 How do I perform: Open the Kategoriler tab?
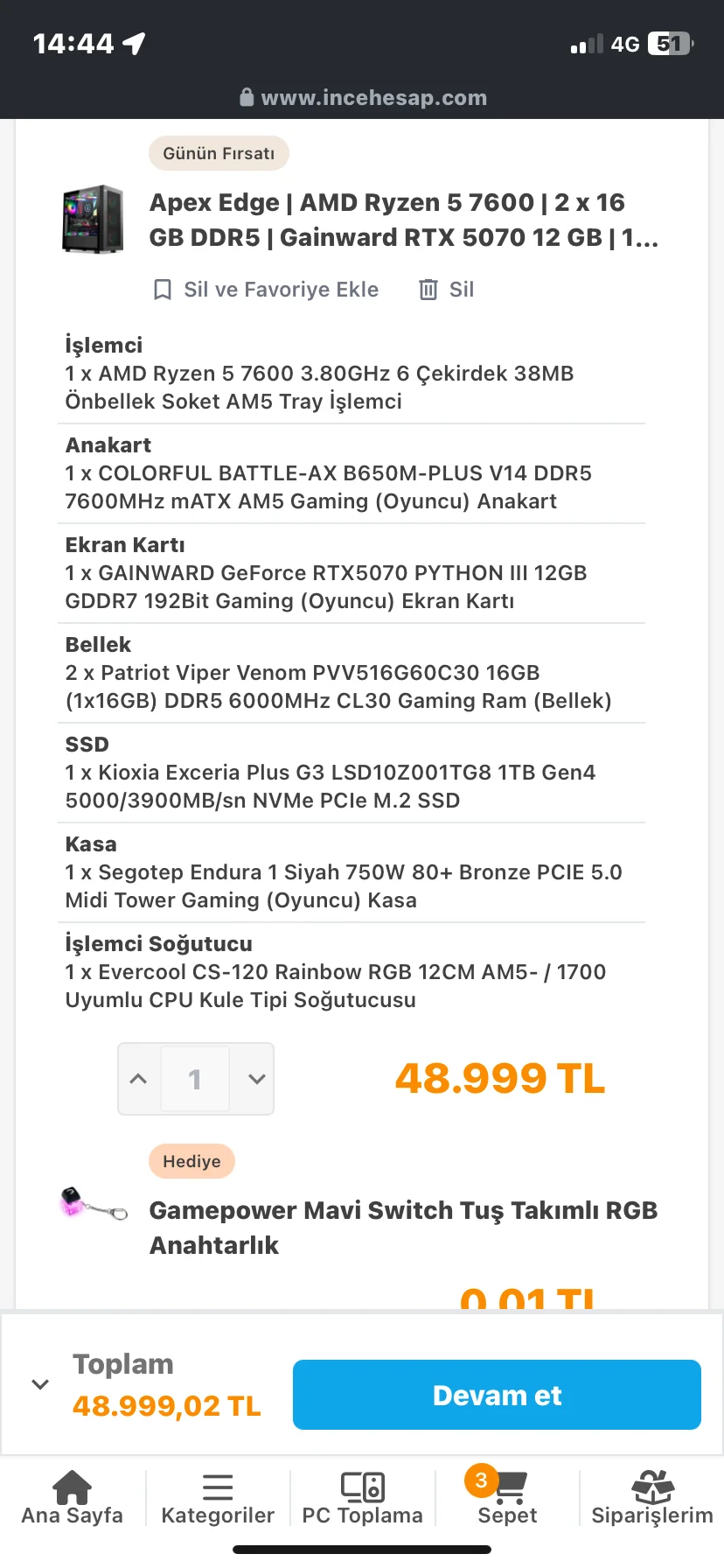218,1497
